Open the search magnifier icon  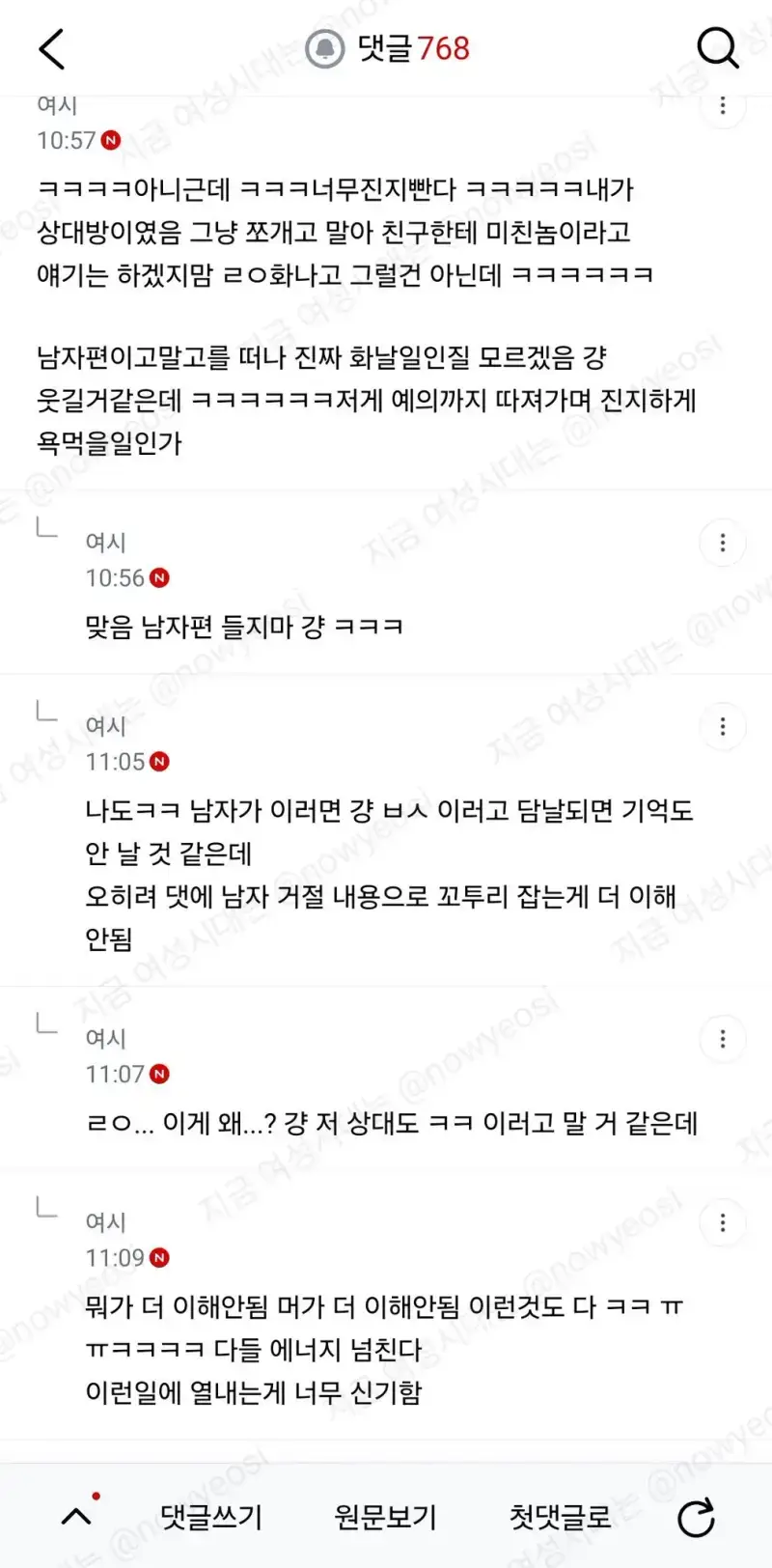[718, 47]
